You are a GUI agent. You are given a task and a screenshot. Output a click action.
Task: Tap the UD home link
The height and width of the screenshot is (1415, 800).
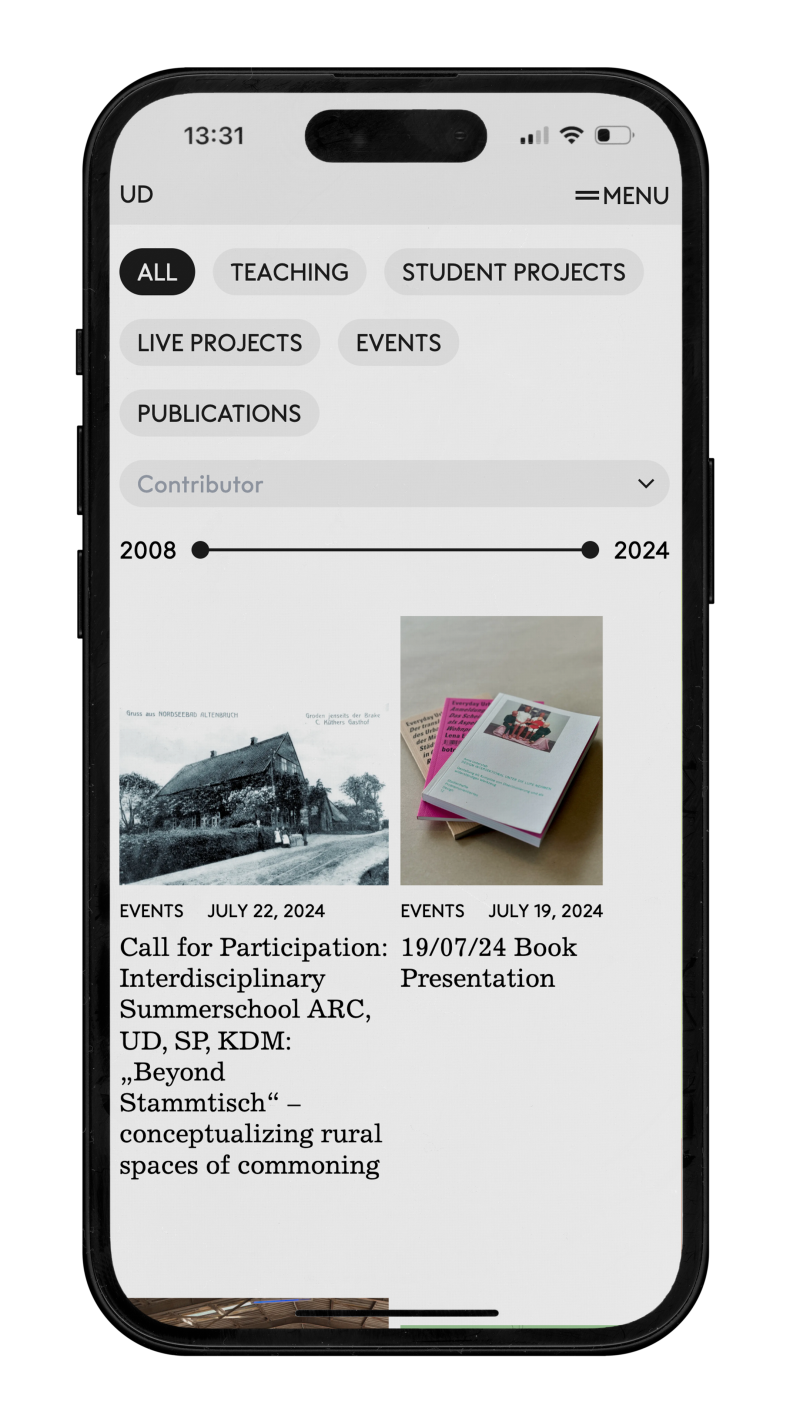pyautogui.click(x=136, y=194)
